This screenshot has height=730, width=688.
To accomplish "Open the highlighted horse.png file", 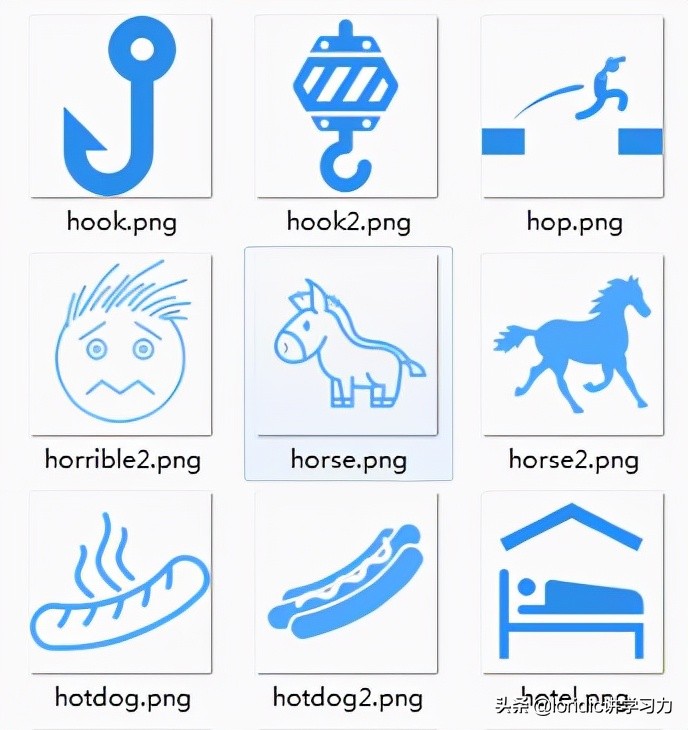I will (x=347, y=345).
